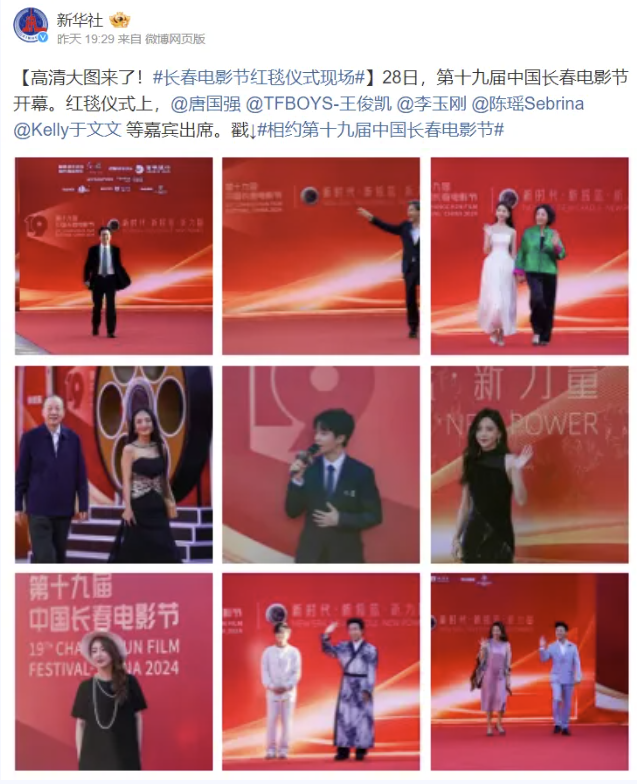Screen dimensions: 637x784
Task: Open mention @唐国强
Action: point(204,103)
